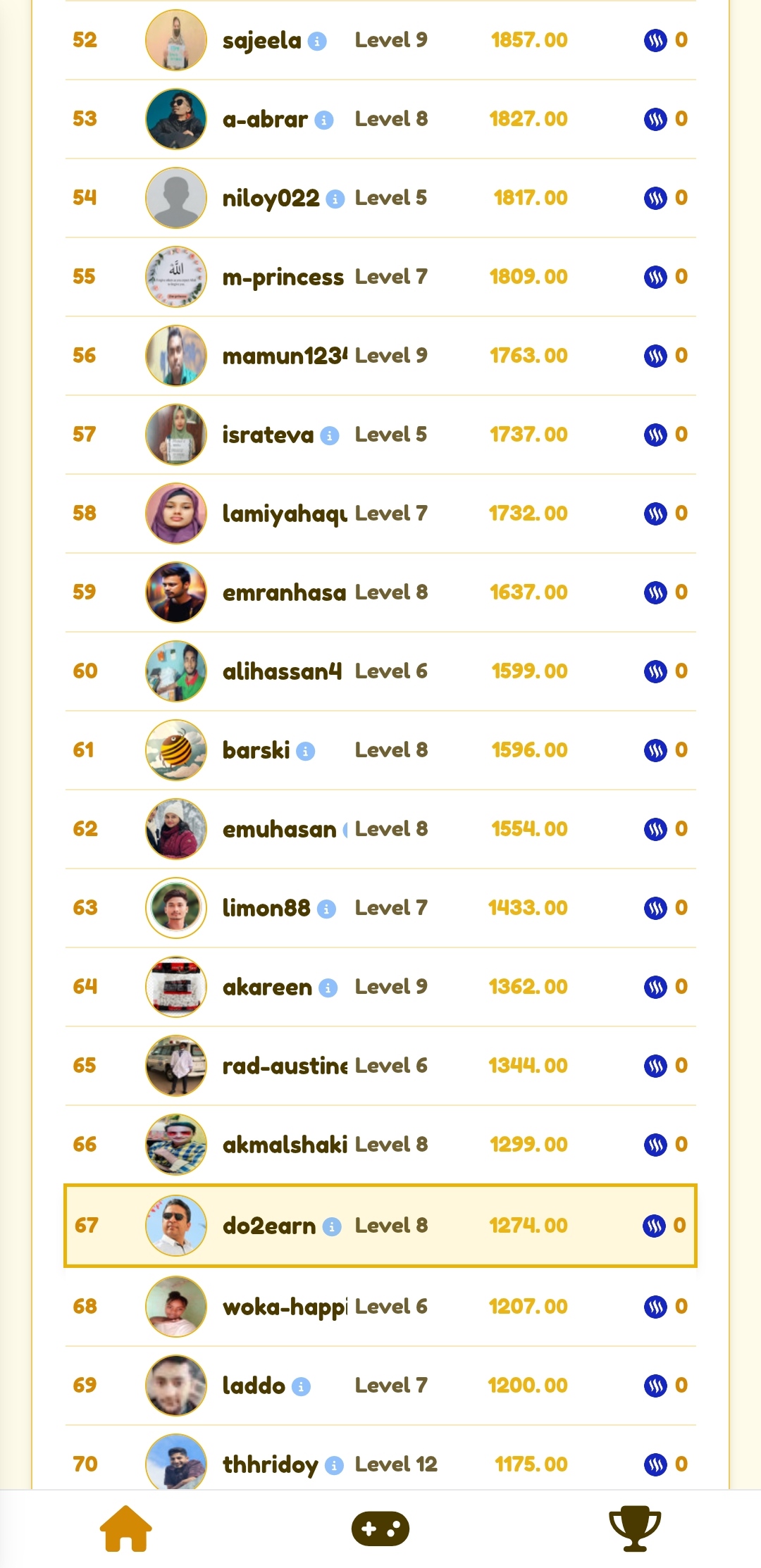Open the rad-austine leaderboard row
761x1568 pixels.
(x=380, y=1066)
